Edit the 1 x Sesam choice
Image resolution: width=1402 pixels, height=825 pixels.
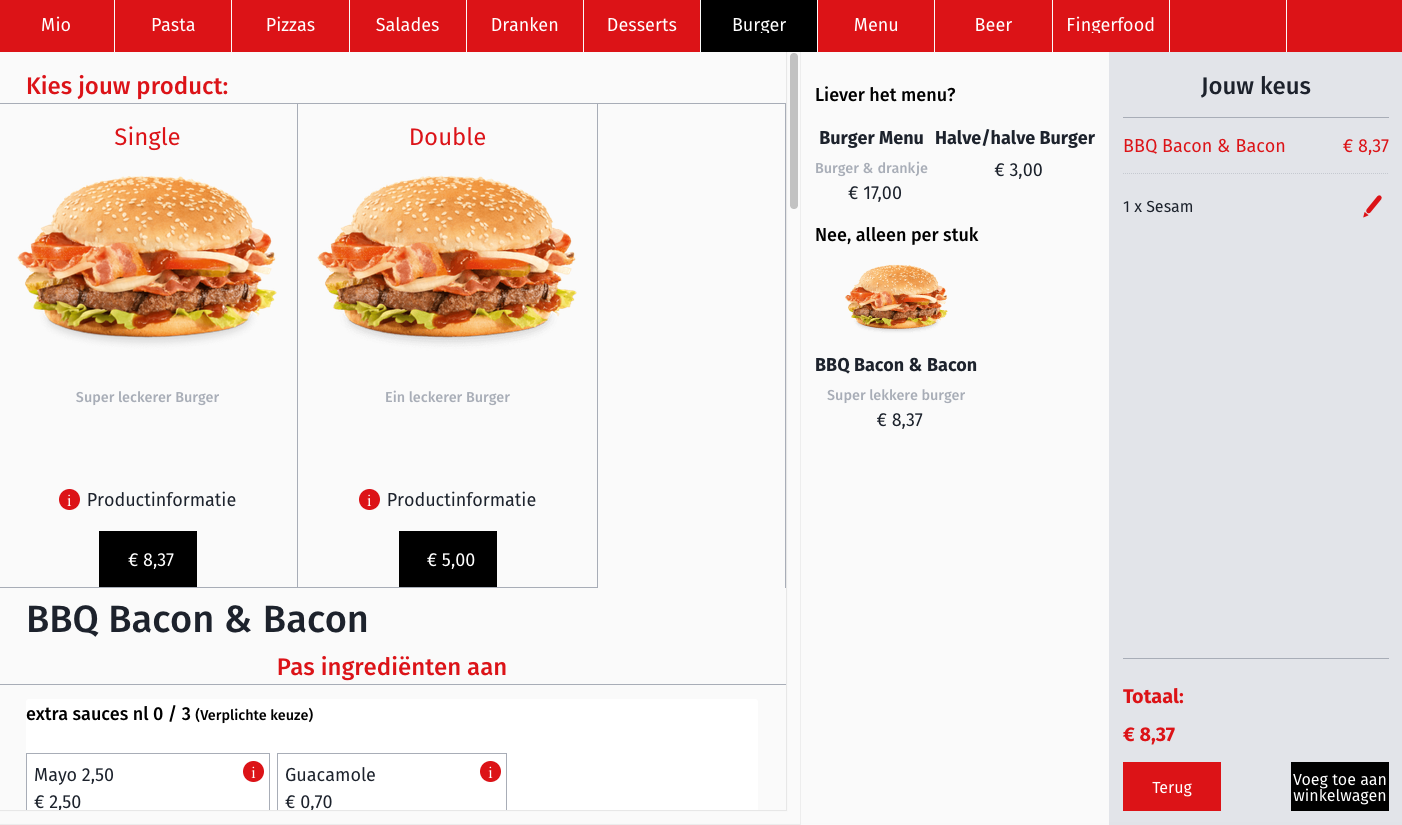click(1372, 207)
